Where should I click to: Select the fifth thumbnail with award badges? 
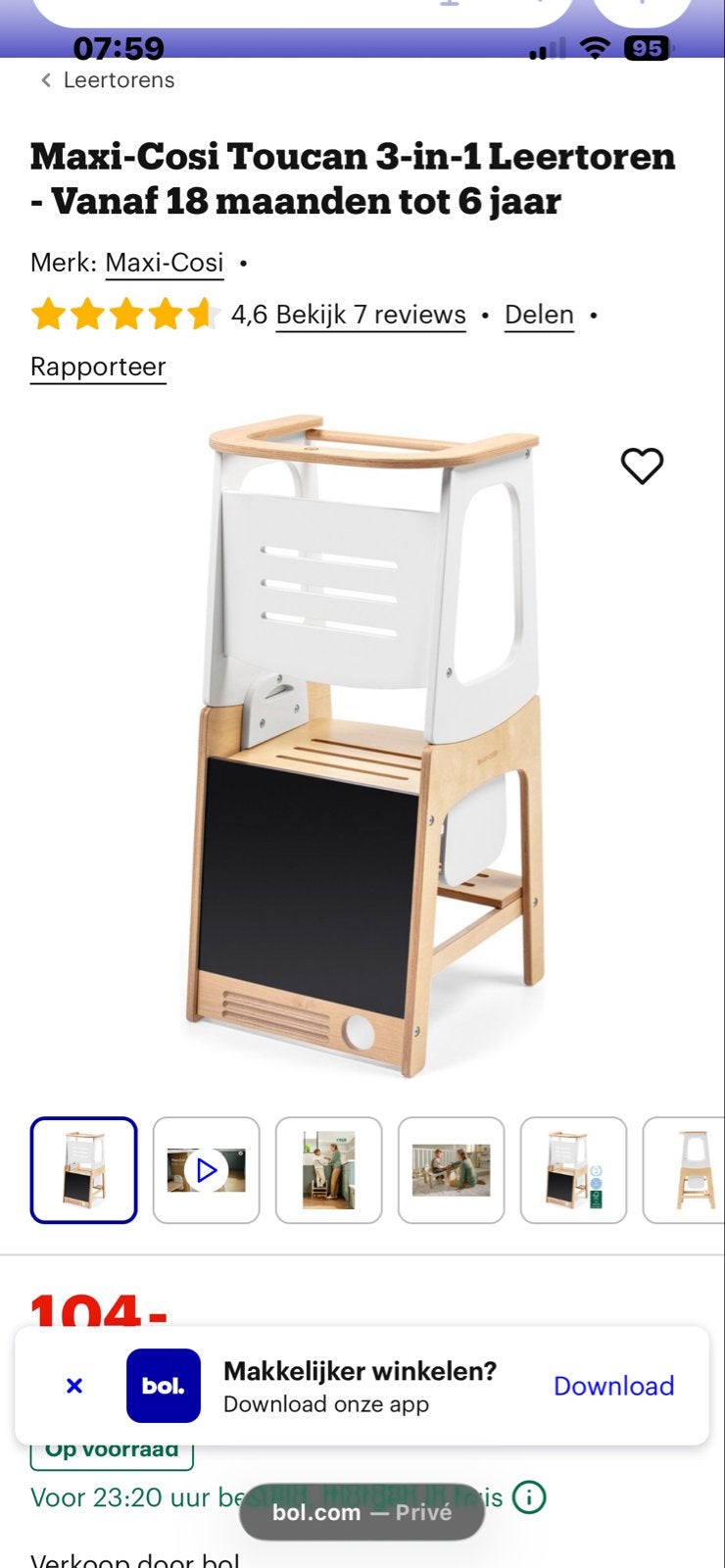click(x=574, y=1170)
